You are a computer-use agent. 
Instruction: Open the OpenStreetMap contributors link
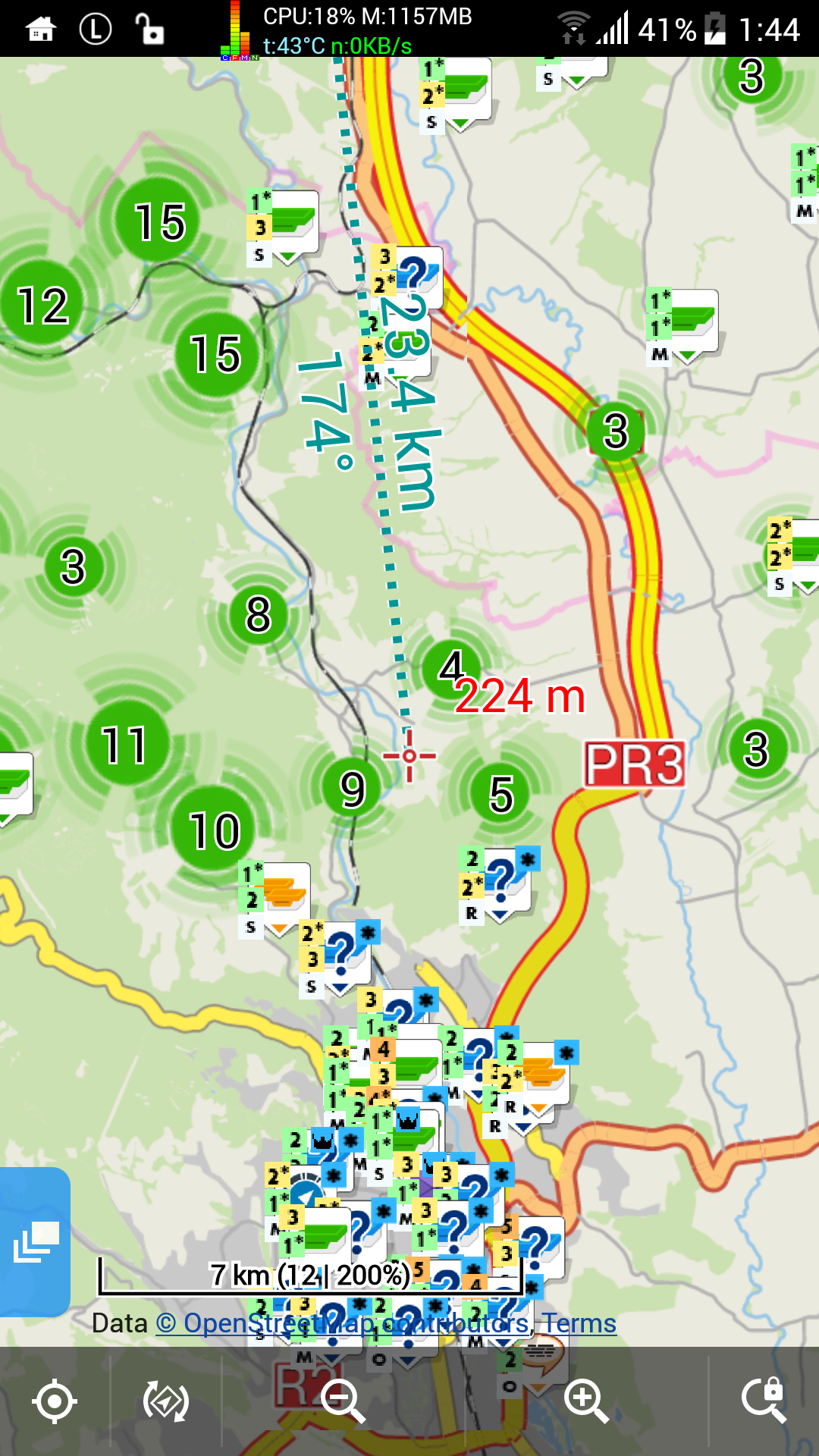pos(341,1323)
